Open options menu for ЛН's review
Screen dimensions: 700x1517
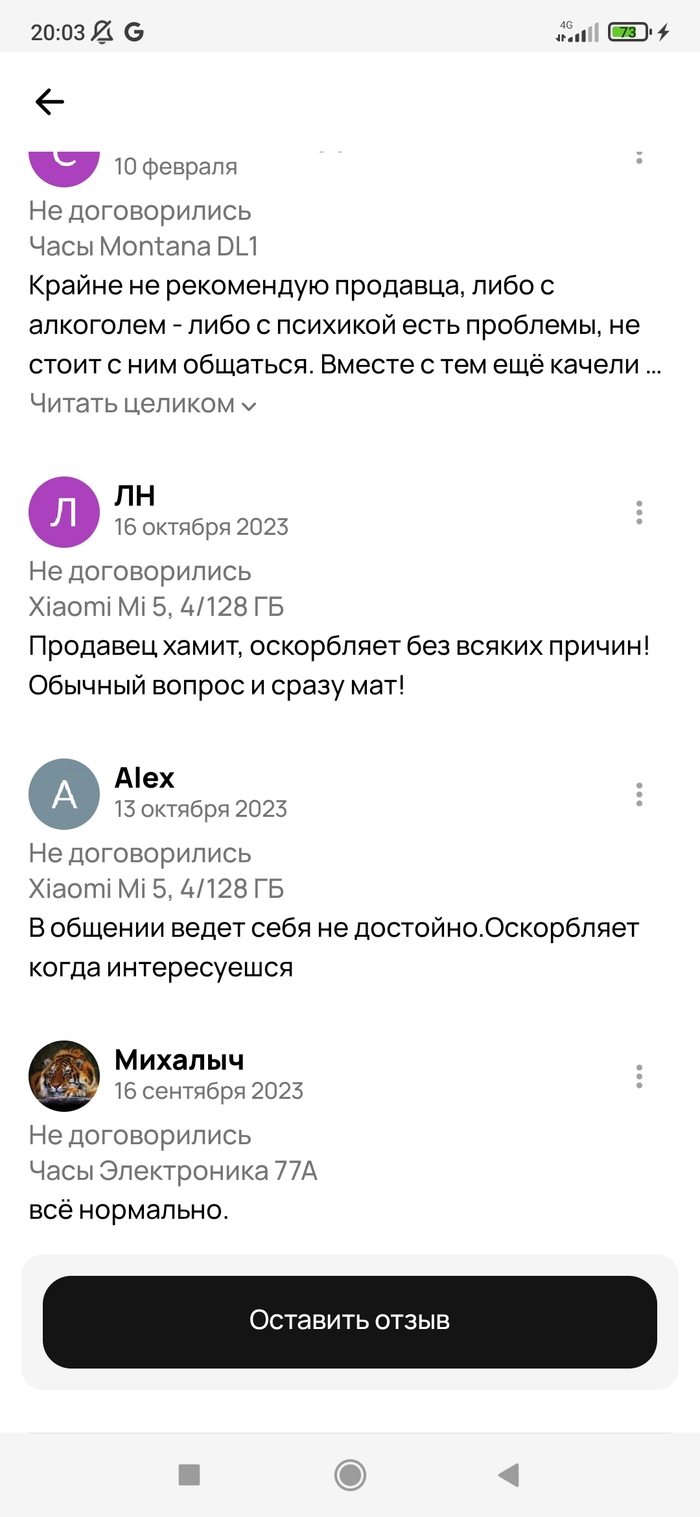pos(639,513)
